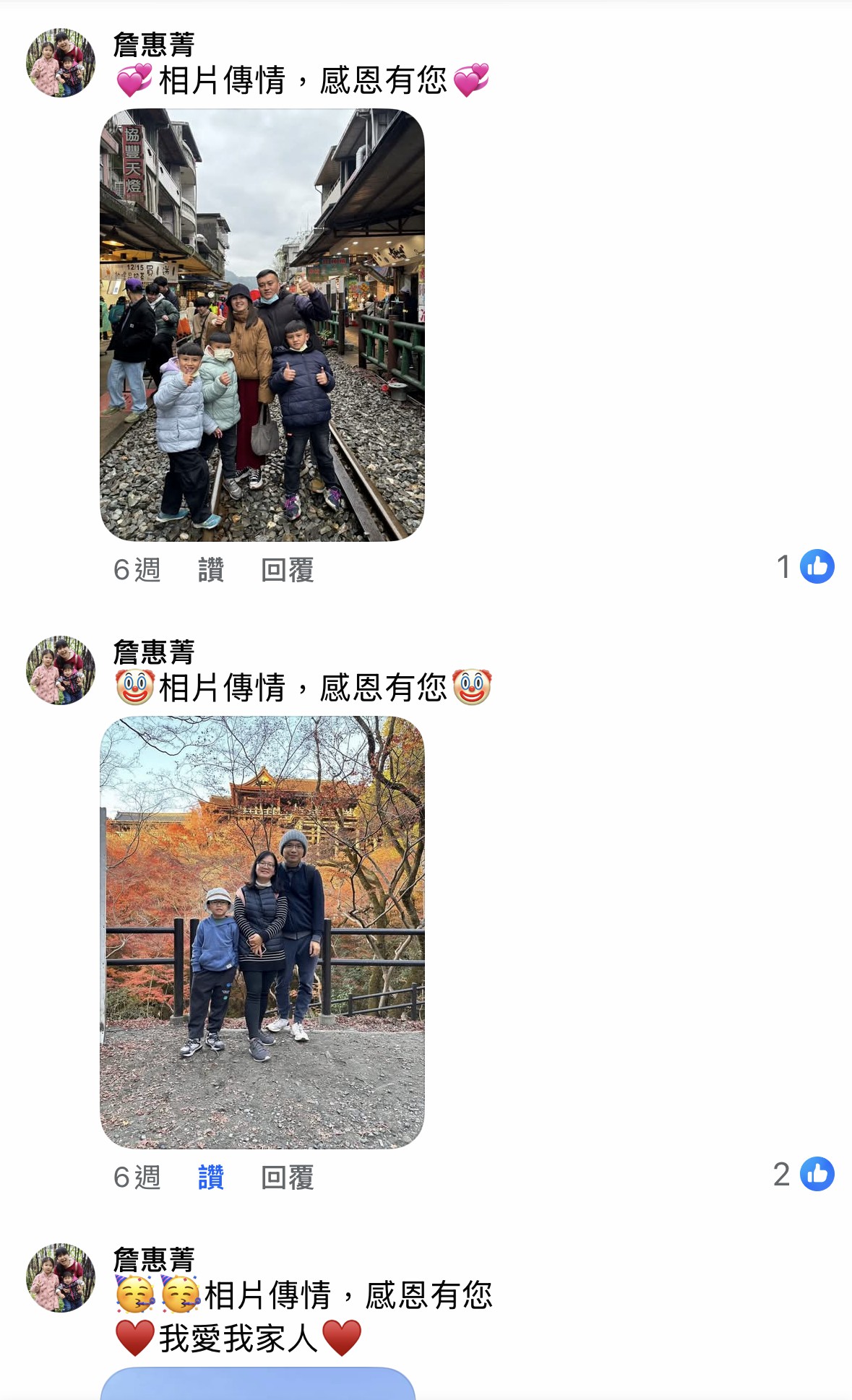Reply to the comment with the autumn temple photo
852x1400 pixels.
point(287,1178)
